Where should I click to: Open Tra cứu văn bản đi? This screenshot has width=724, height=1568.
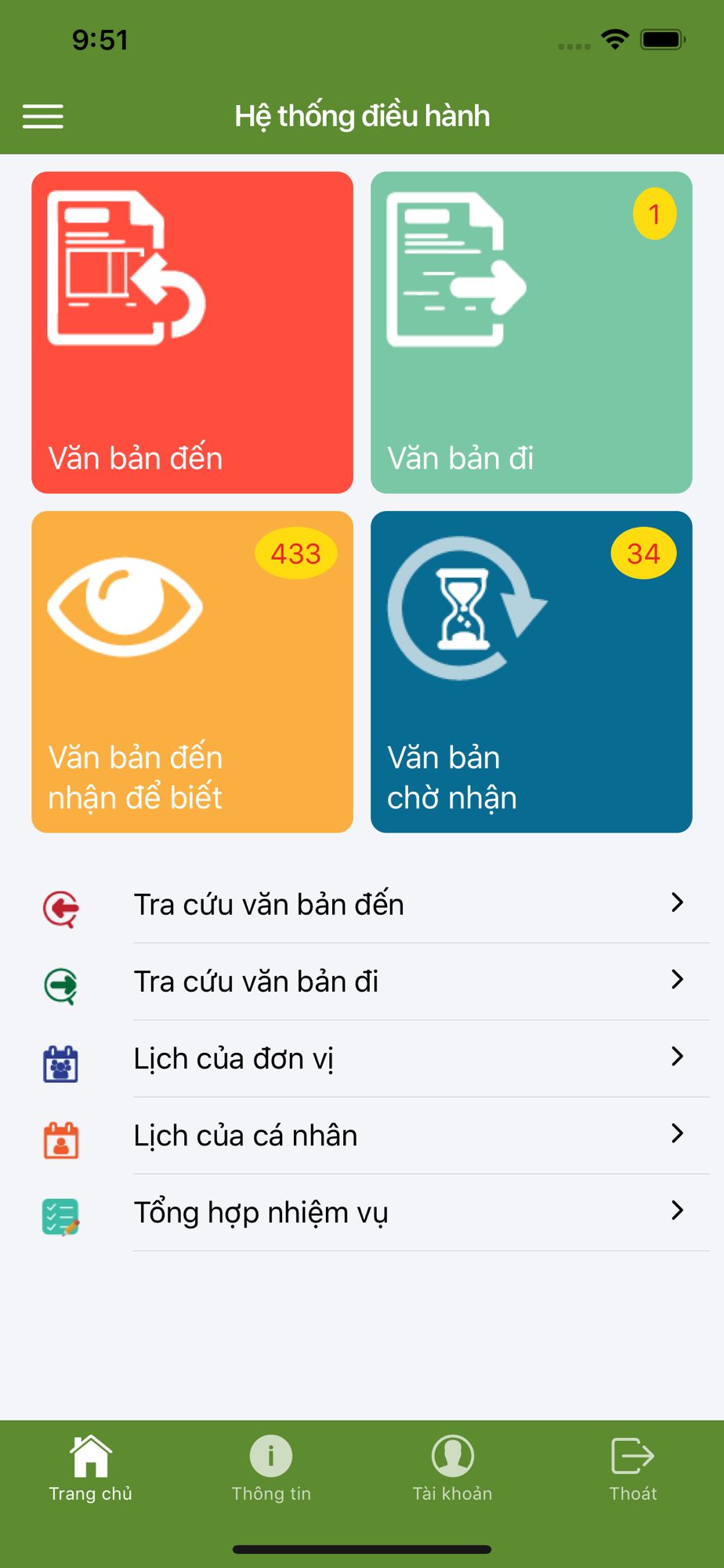click(x=362, y=982)
